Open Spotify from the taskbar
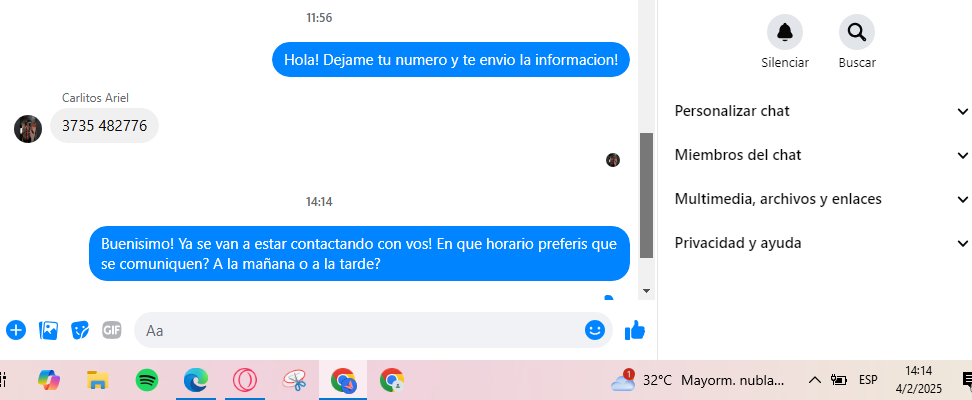Image resolution: width=972 pixels, height=400 pixels. pyautogui.click(x=147, y=380)
